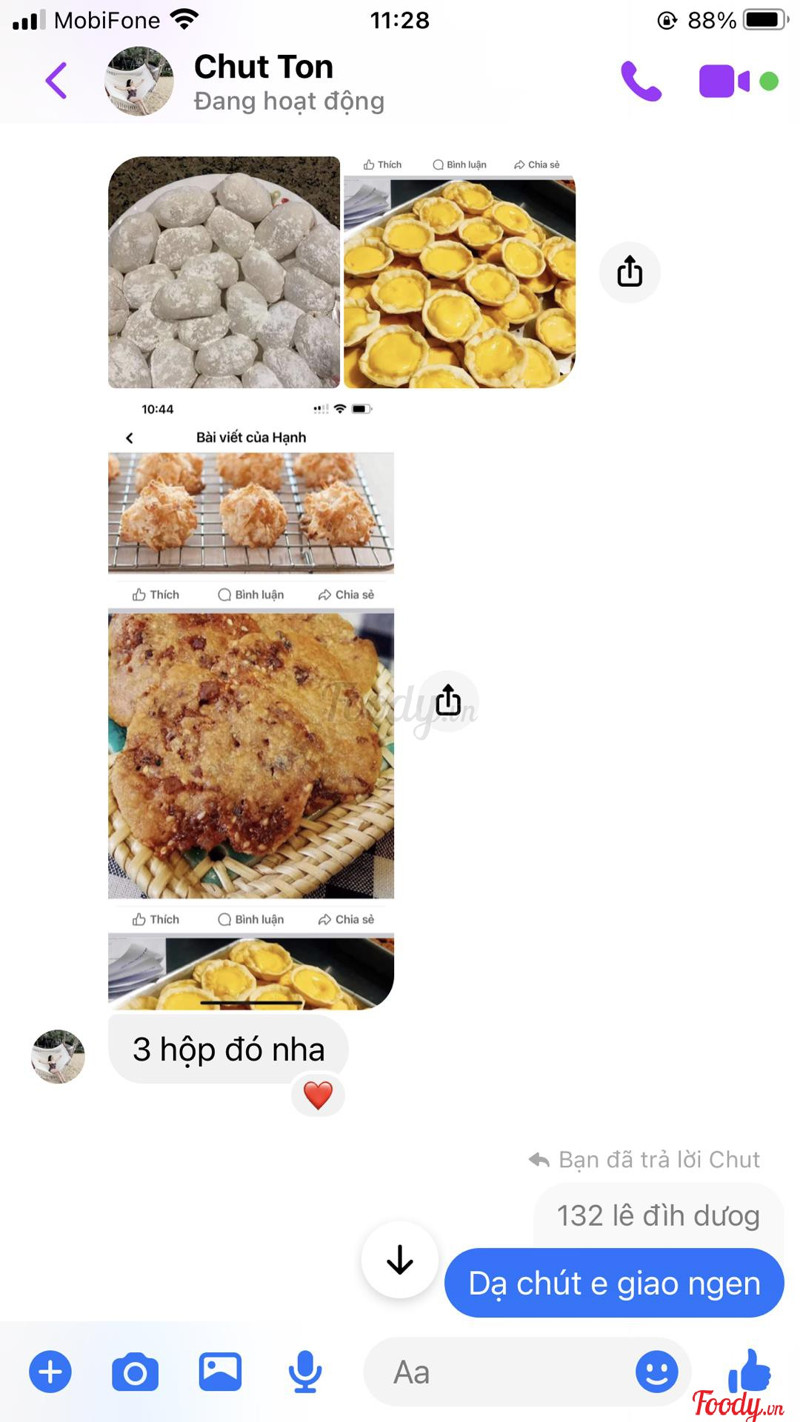
Task: Share the tall screenshot image
Action: [x=448, y=700]
